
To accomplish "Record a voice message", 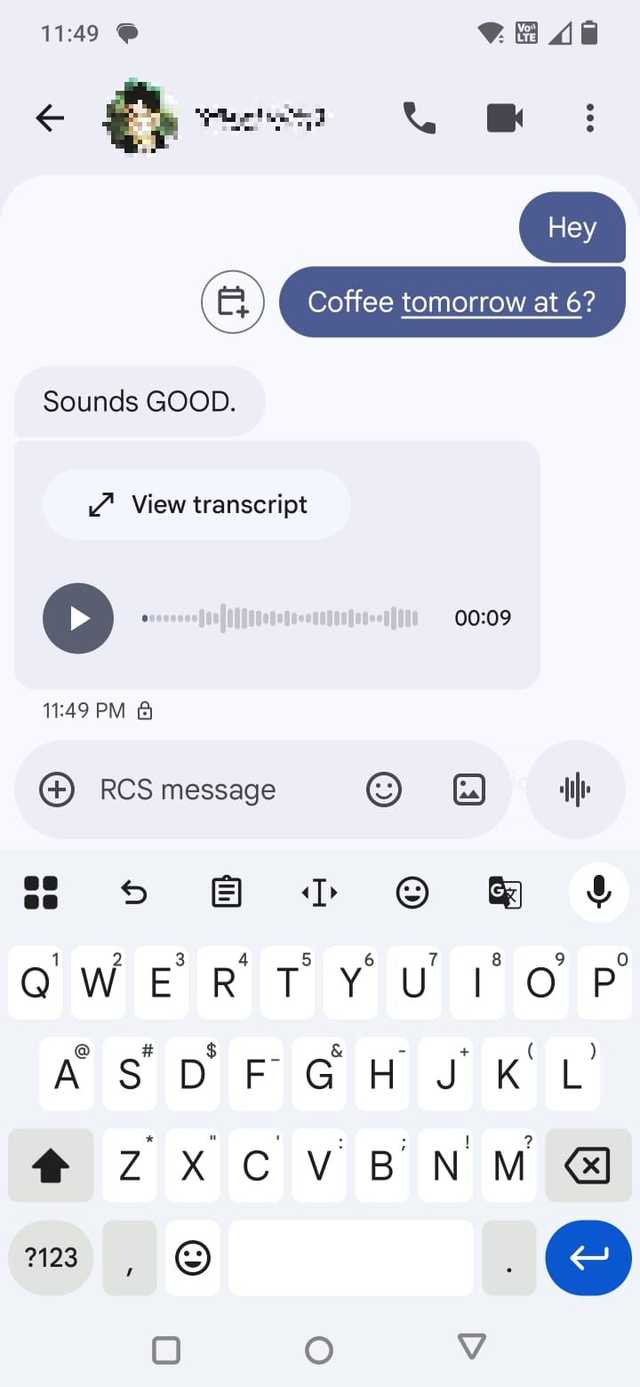I will 575,789.
